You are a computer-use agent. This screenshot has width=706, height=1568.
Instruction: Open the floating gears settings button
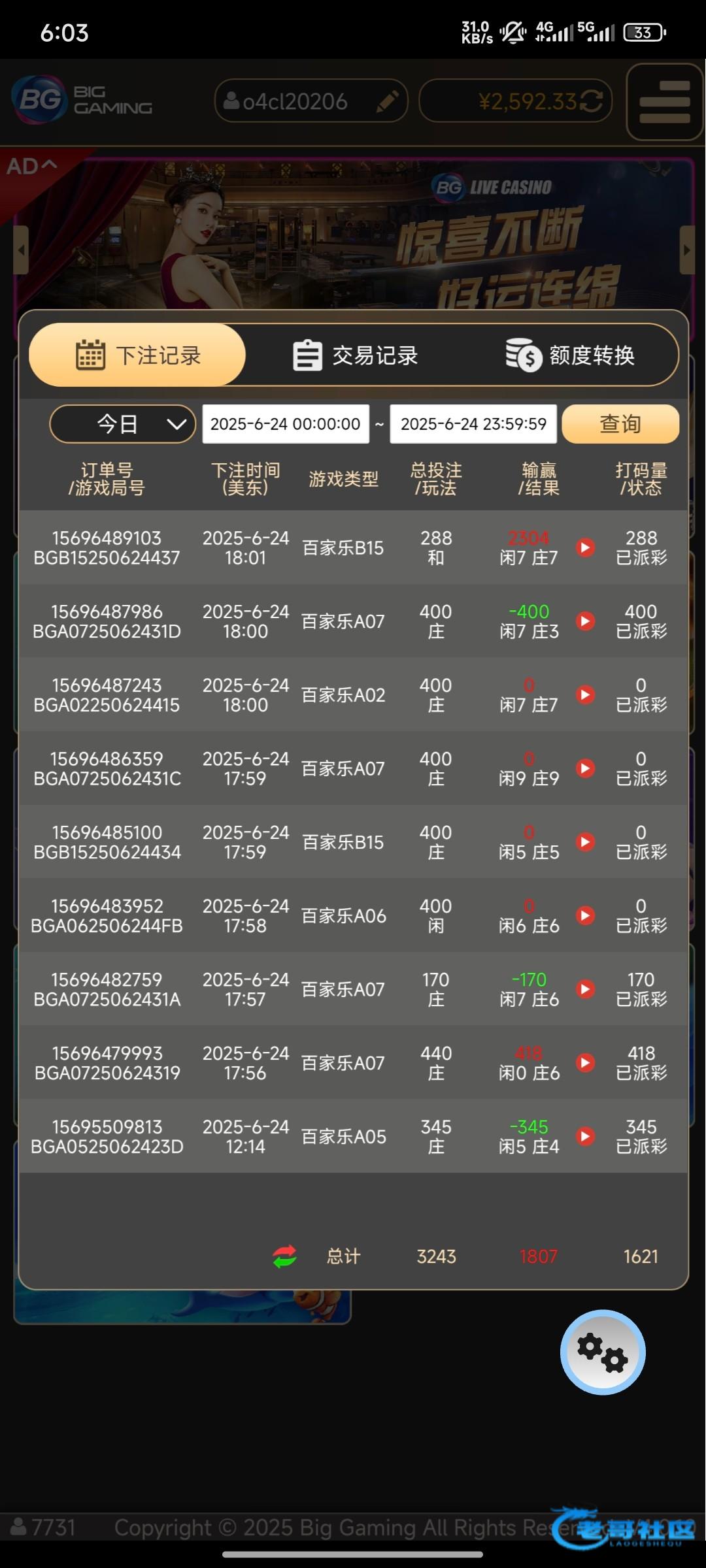[x=603, y=1352]
